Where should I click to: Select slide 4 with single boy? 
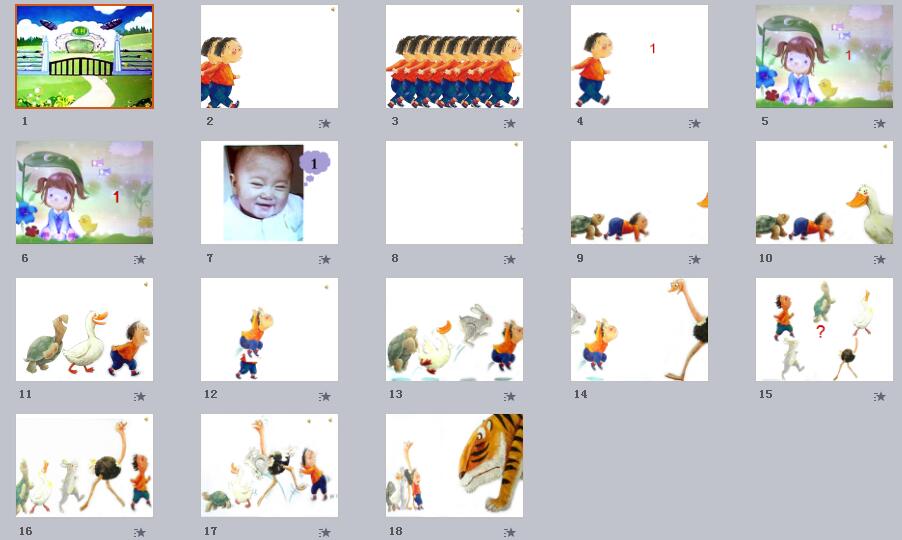(x=639, y=56)
